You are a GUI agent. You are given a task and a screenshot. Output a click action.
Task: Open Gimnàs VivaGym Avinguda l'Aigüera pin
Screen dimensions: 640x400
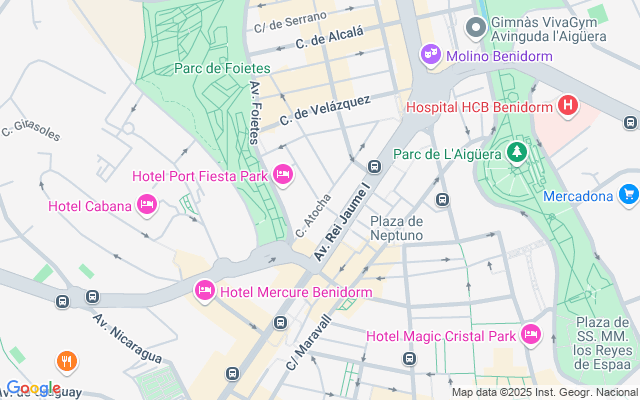(477, 26)
